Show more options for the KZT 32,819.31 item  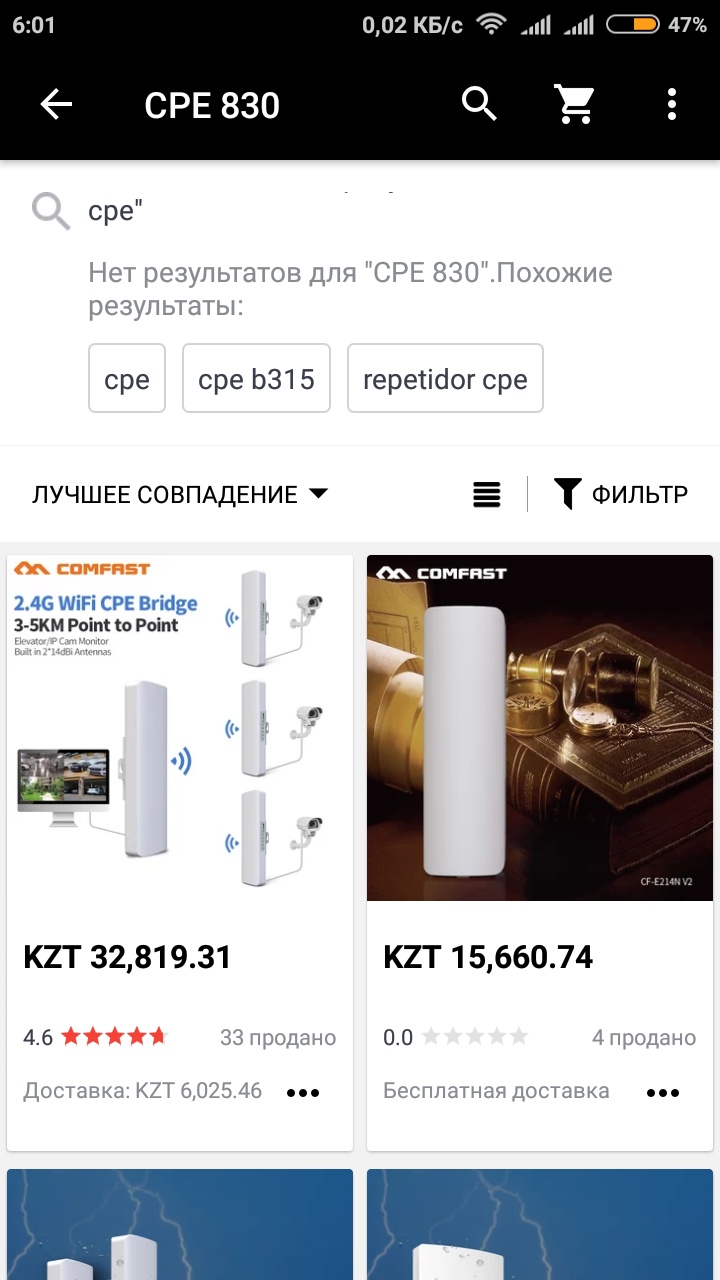(303, 1093)
